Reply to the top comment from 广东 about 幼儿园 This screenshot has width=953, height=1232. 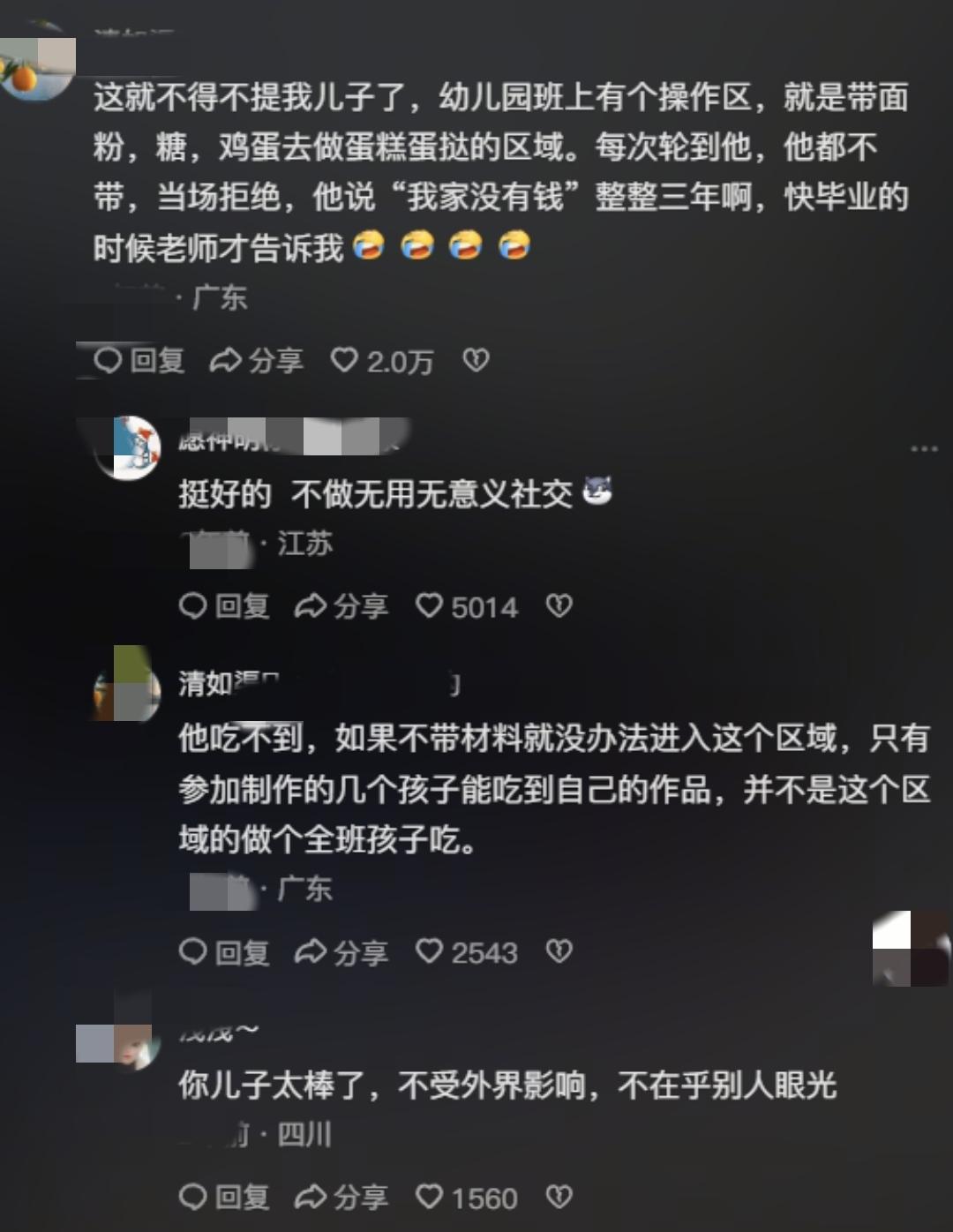139,360
